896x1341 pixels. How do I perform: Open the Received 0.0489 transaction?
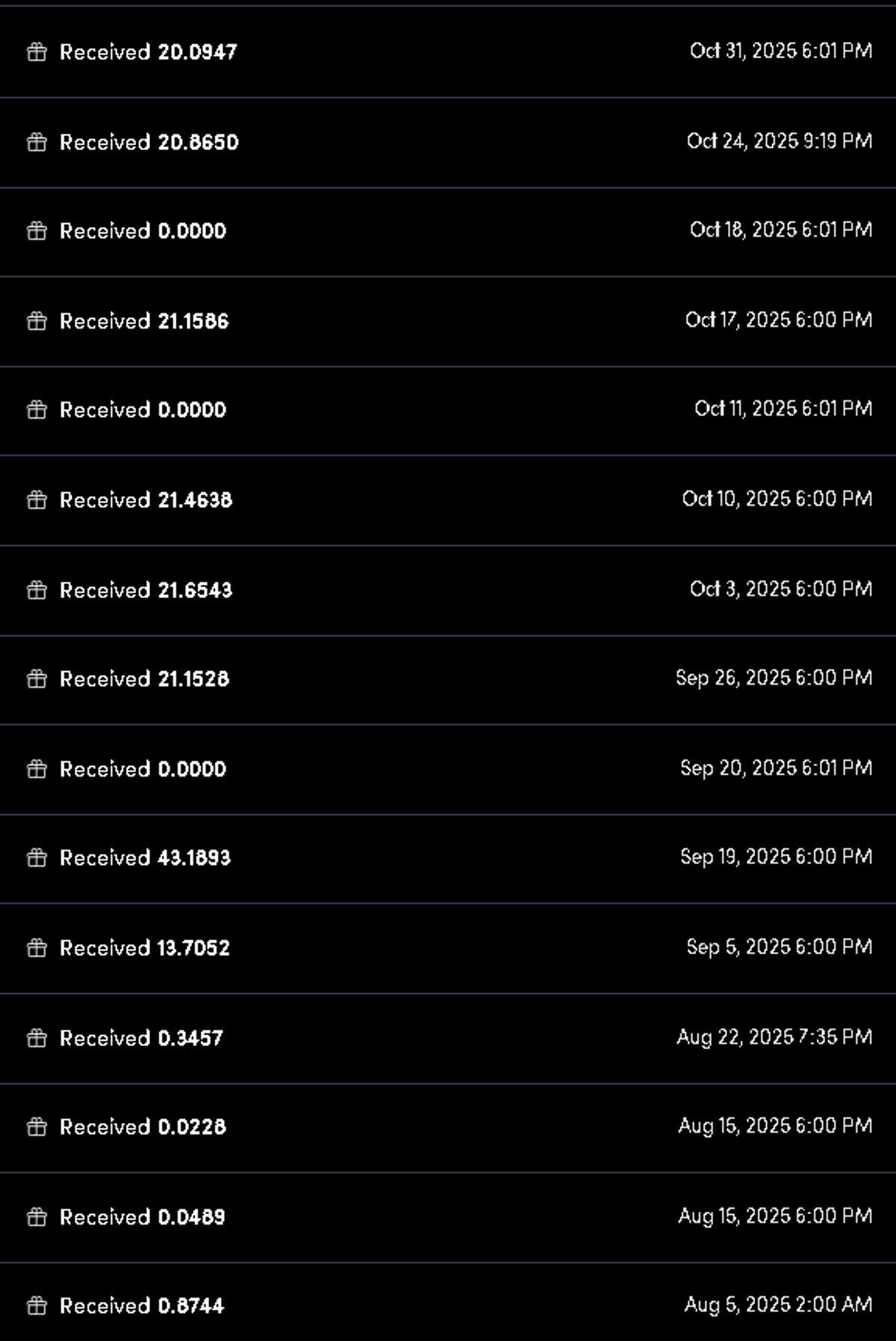pos(448,1217)
